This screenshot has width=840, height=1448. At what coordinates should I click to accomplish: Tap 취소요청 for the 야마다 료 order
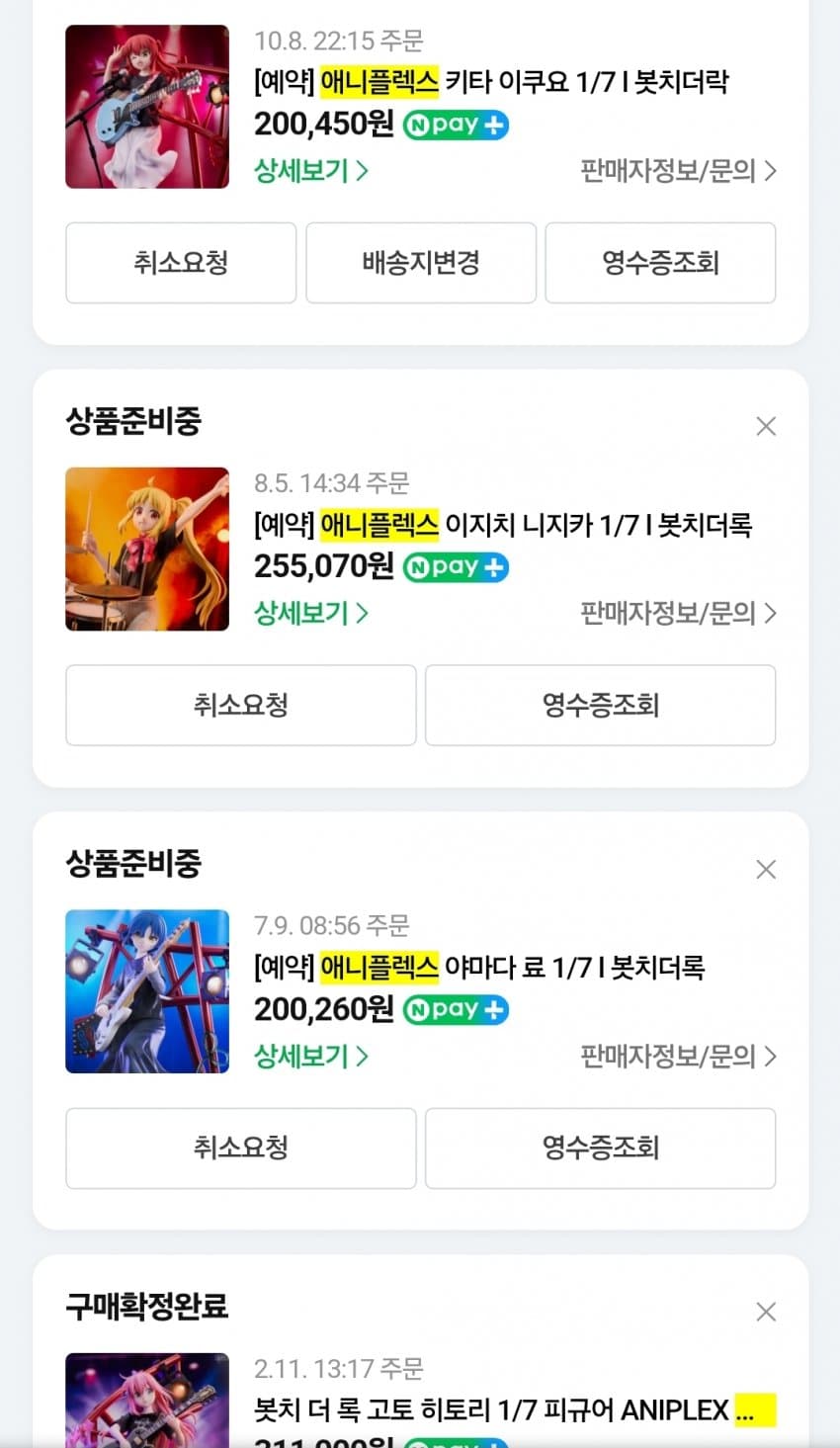[241, 1148]
